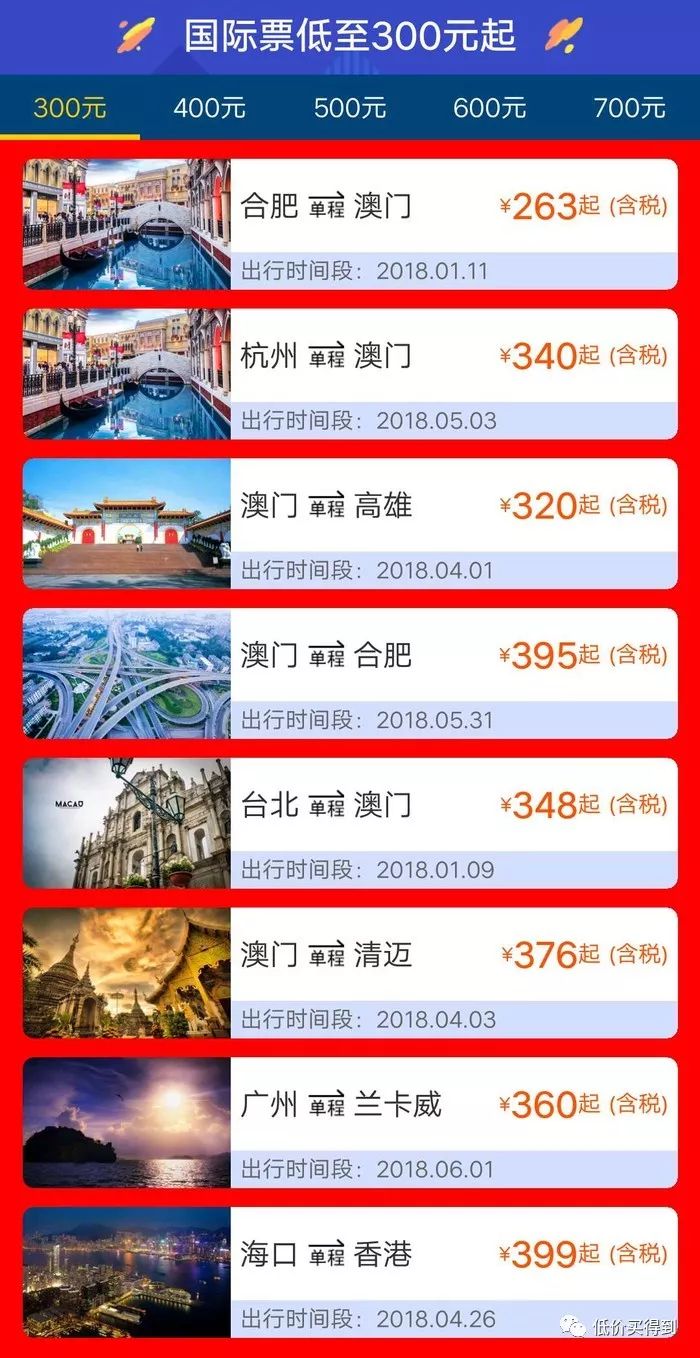The width and height of the screenshot is (700, 1358).
Task: Switch to the 400元 price tab
Action: point(209,107)
